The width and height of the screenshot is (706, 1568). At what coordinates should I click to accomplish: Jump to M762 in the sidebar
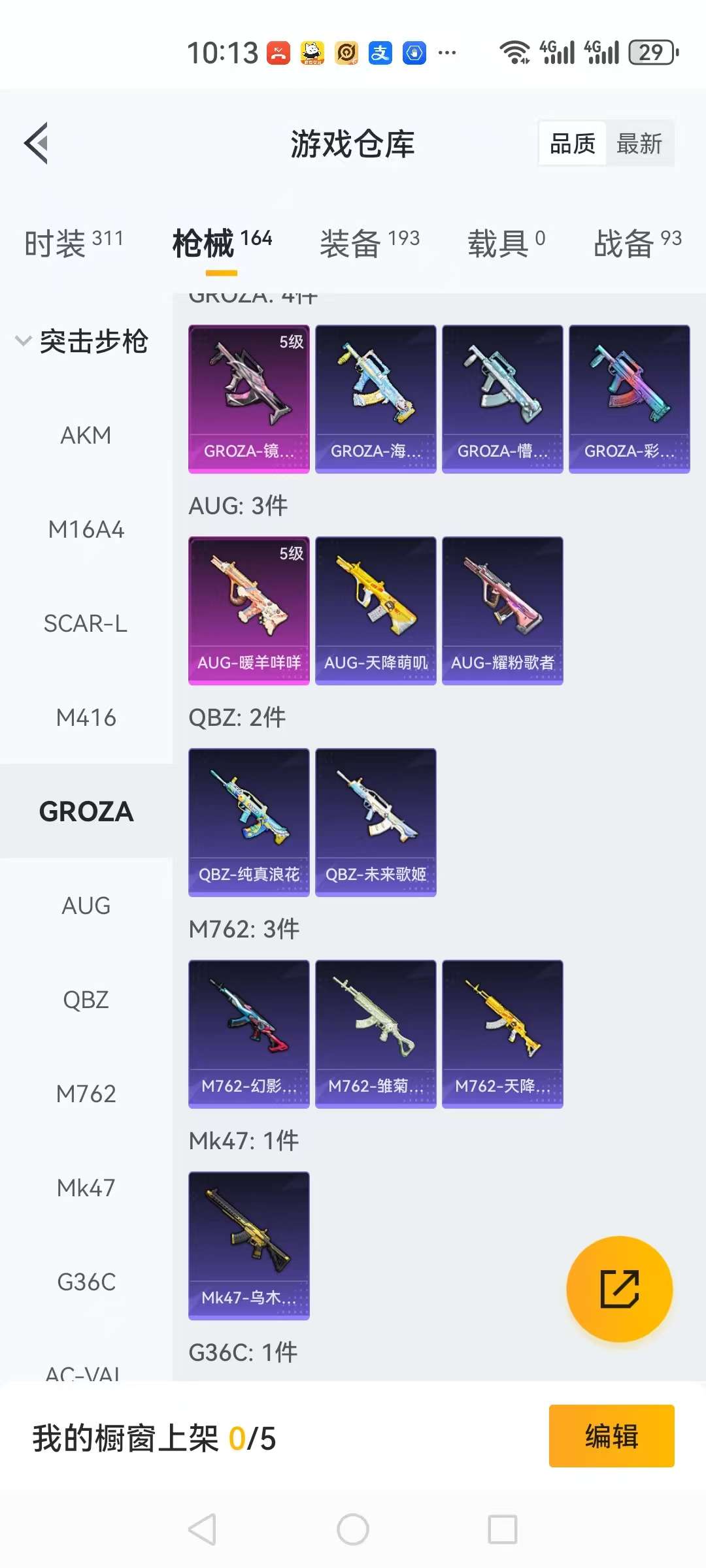coord(86,1094)
